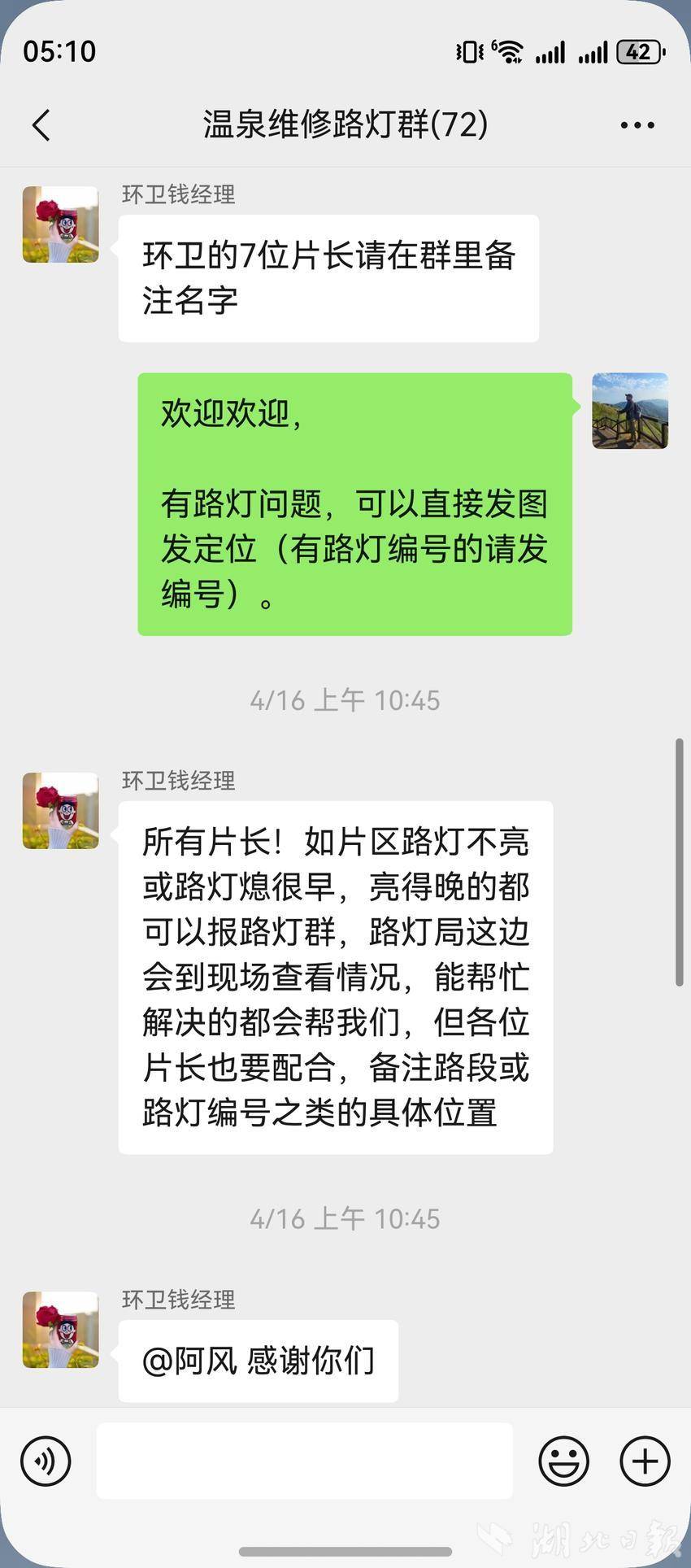Focus the message text field
Screen dimensions: 691x1568
tap(304, 1461)
